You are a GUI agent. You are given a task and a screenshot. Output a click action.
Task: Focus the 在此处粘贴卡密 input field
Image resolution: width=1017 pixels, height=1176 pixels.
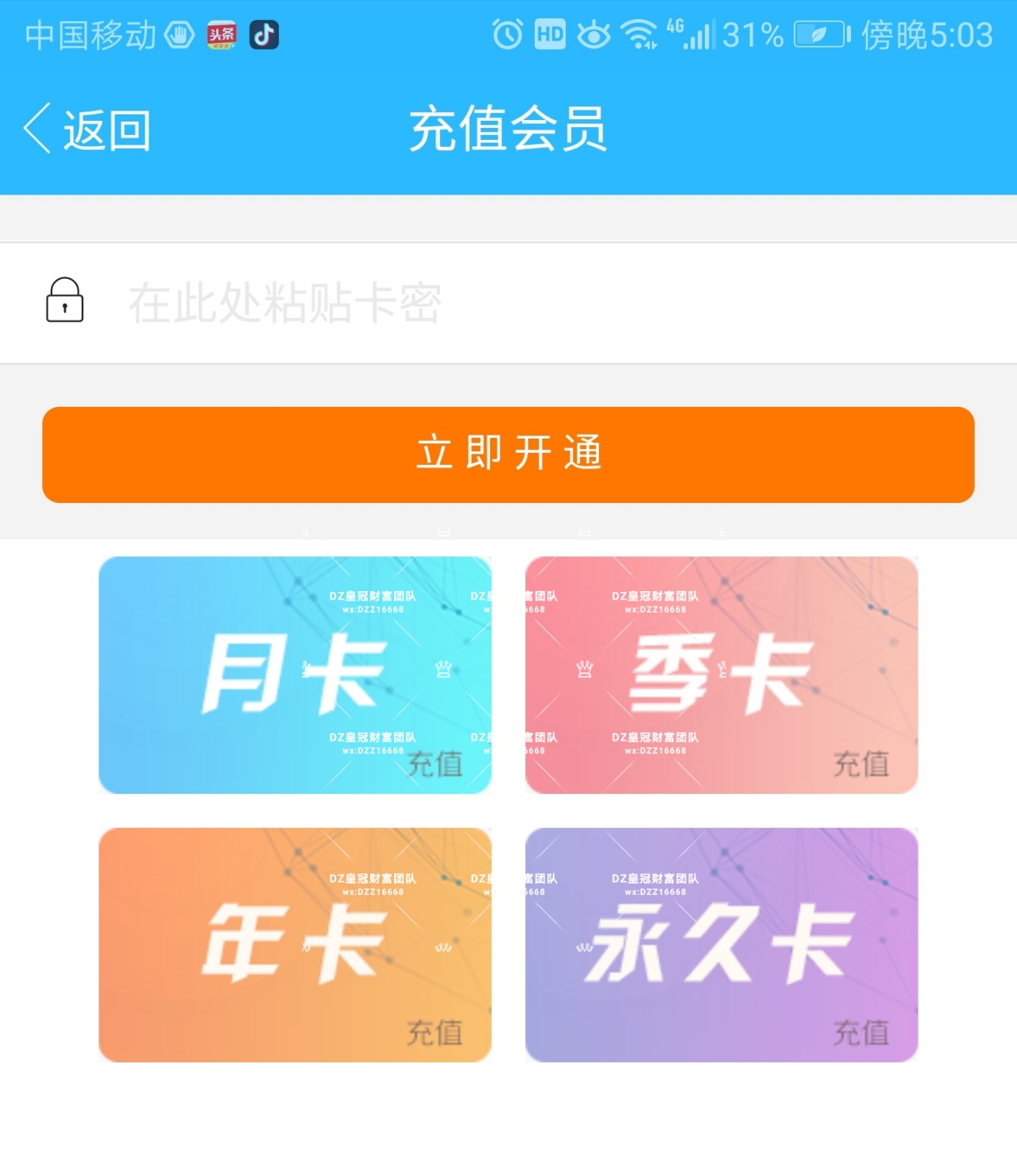508,303
